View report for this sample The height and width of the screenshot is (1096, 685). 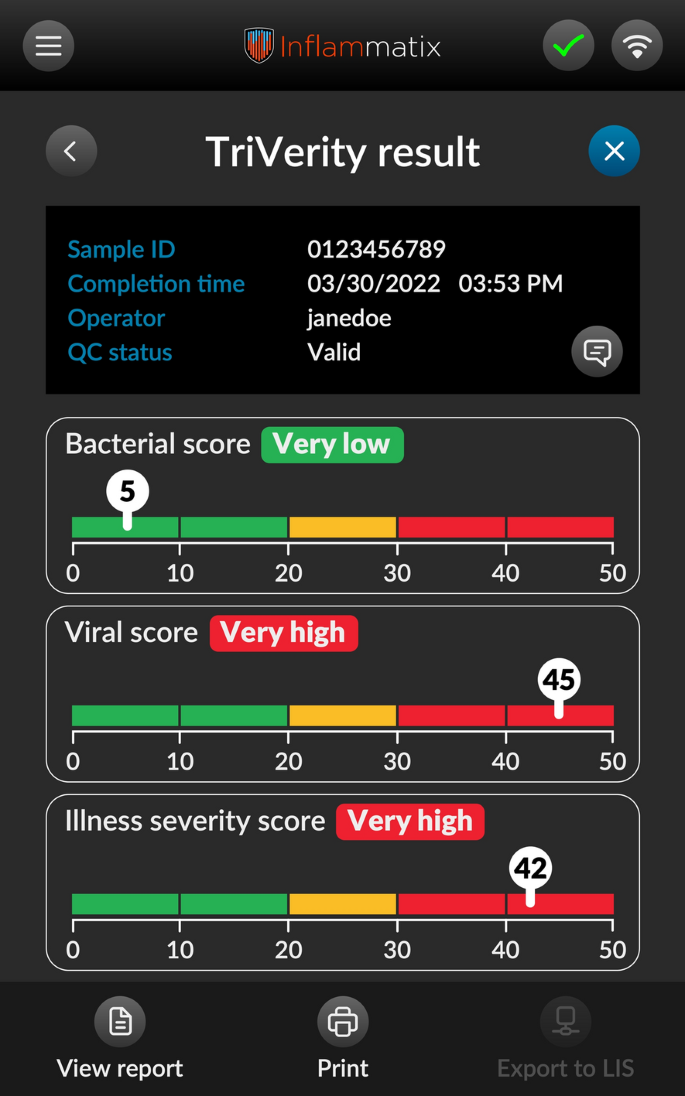pos(120,1040)
